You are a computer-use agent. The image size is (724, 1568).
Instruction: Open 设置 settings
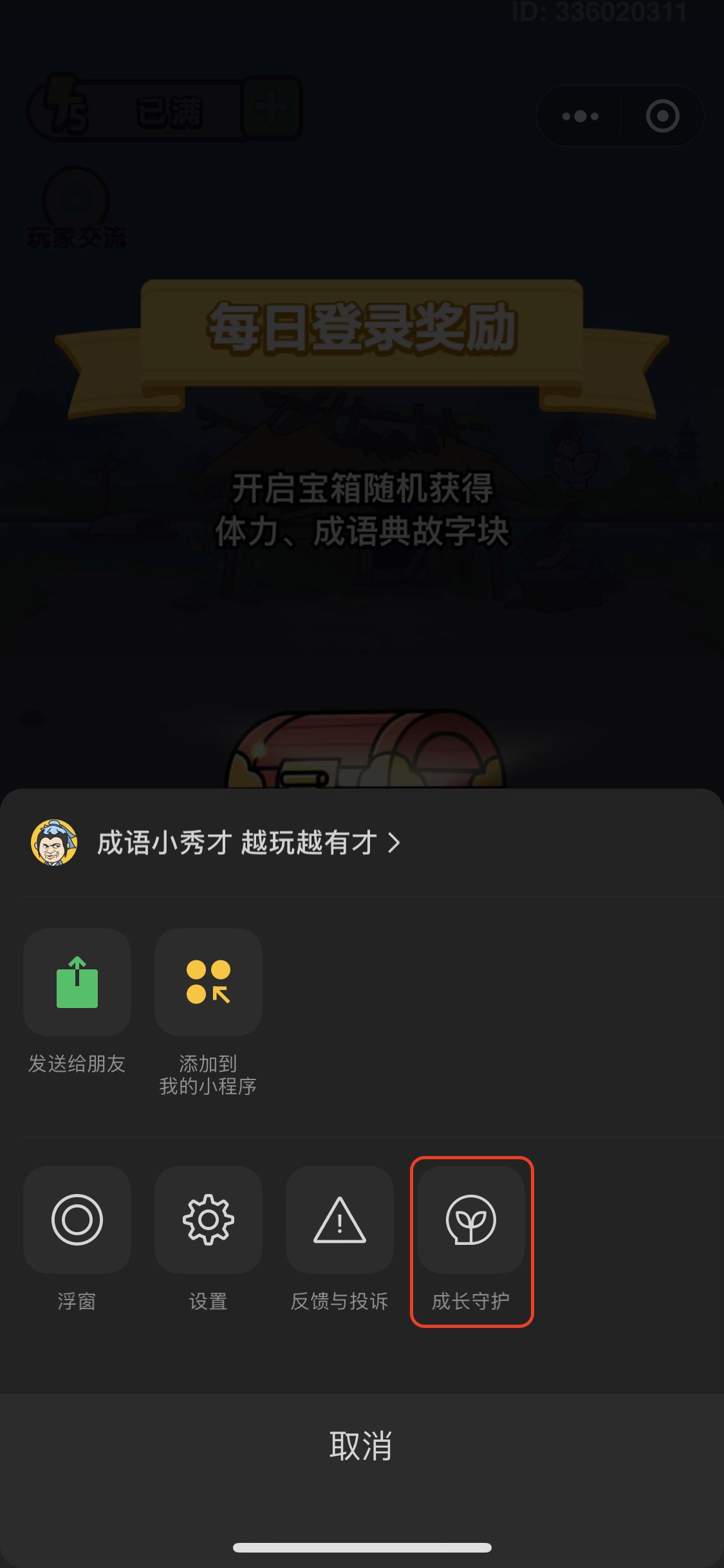coord(208,1219)
